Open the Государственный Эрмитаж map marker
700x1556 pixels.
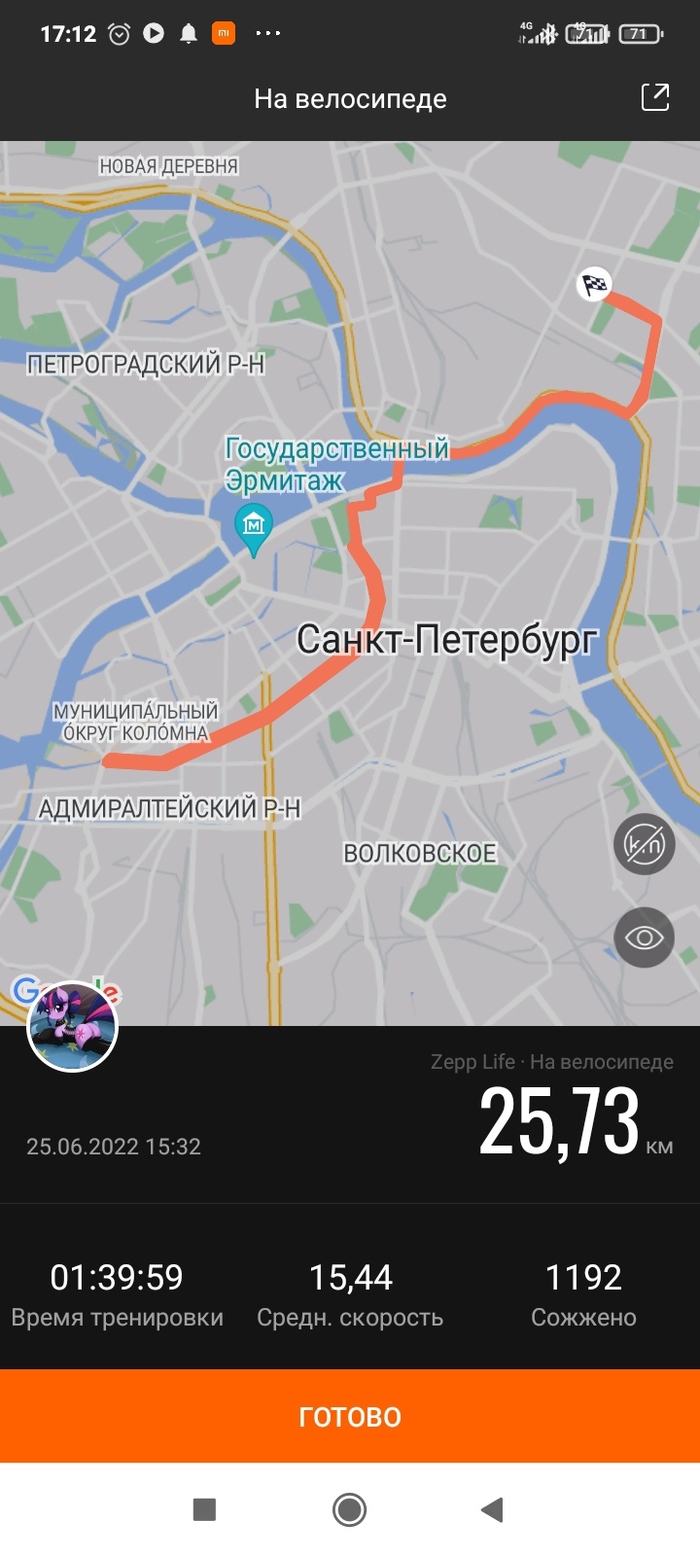253,525
